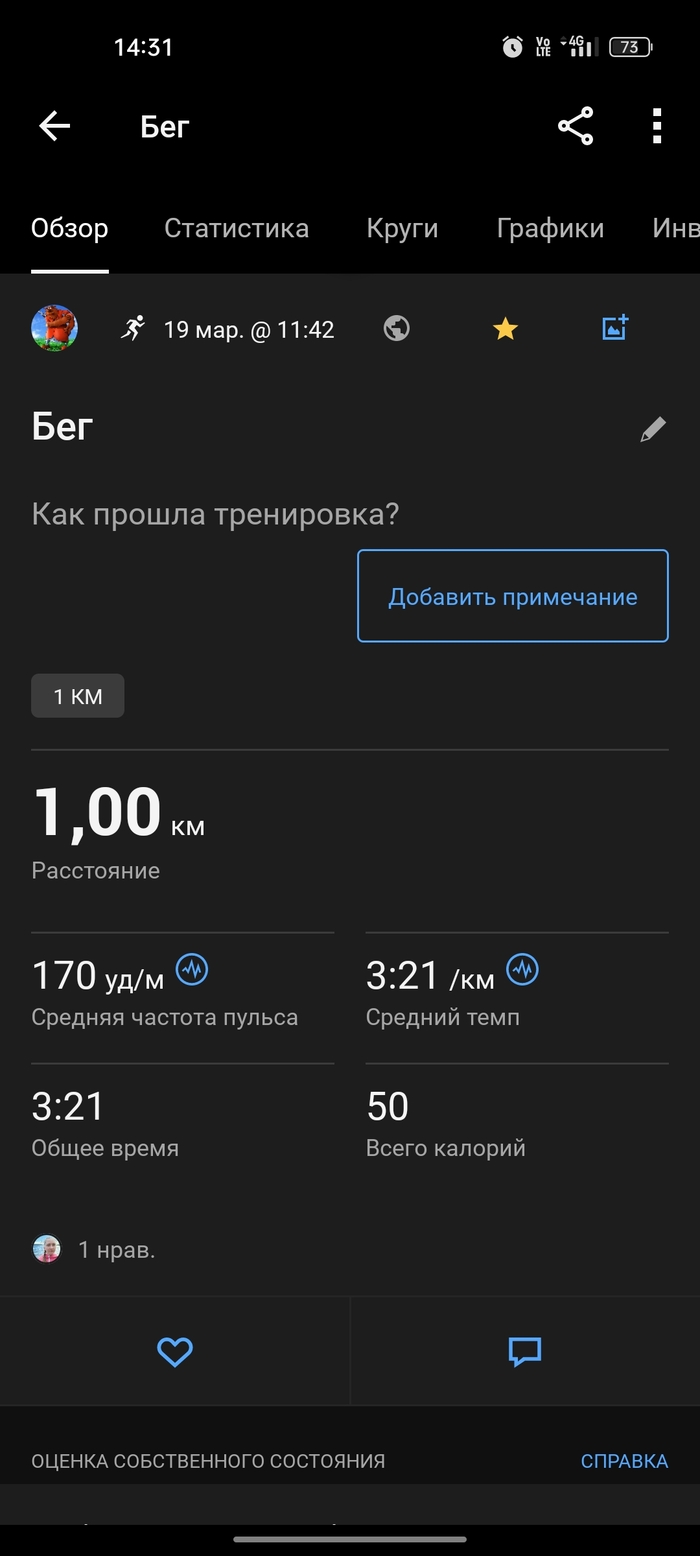The width and height of the screenshot is (700, 1556).
Task: Change activity privacy via globe icon
Action: 397,328
